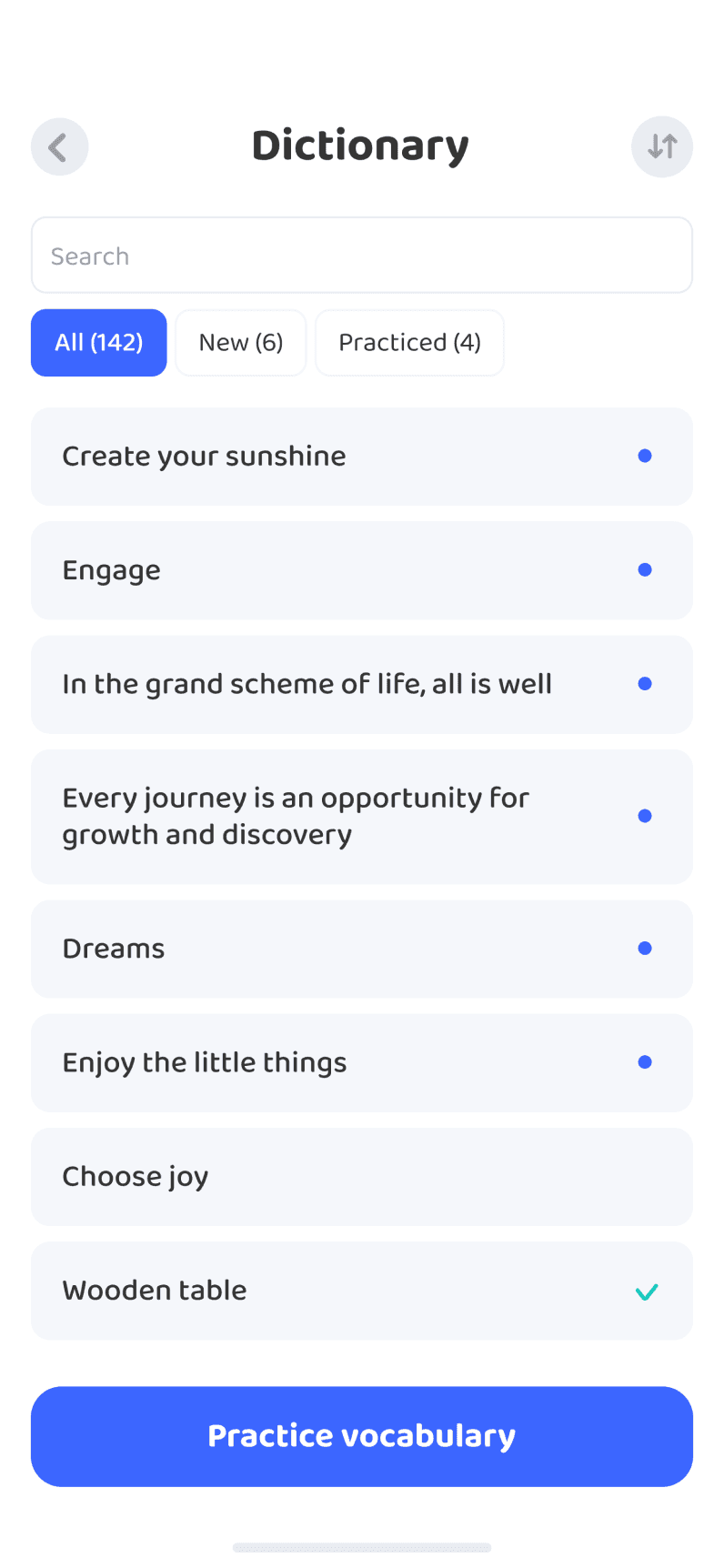
Task: View Enjoy the little things entry
Action: click(x=361, y=1062)
